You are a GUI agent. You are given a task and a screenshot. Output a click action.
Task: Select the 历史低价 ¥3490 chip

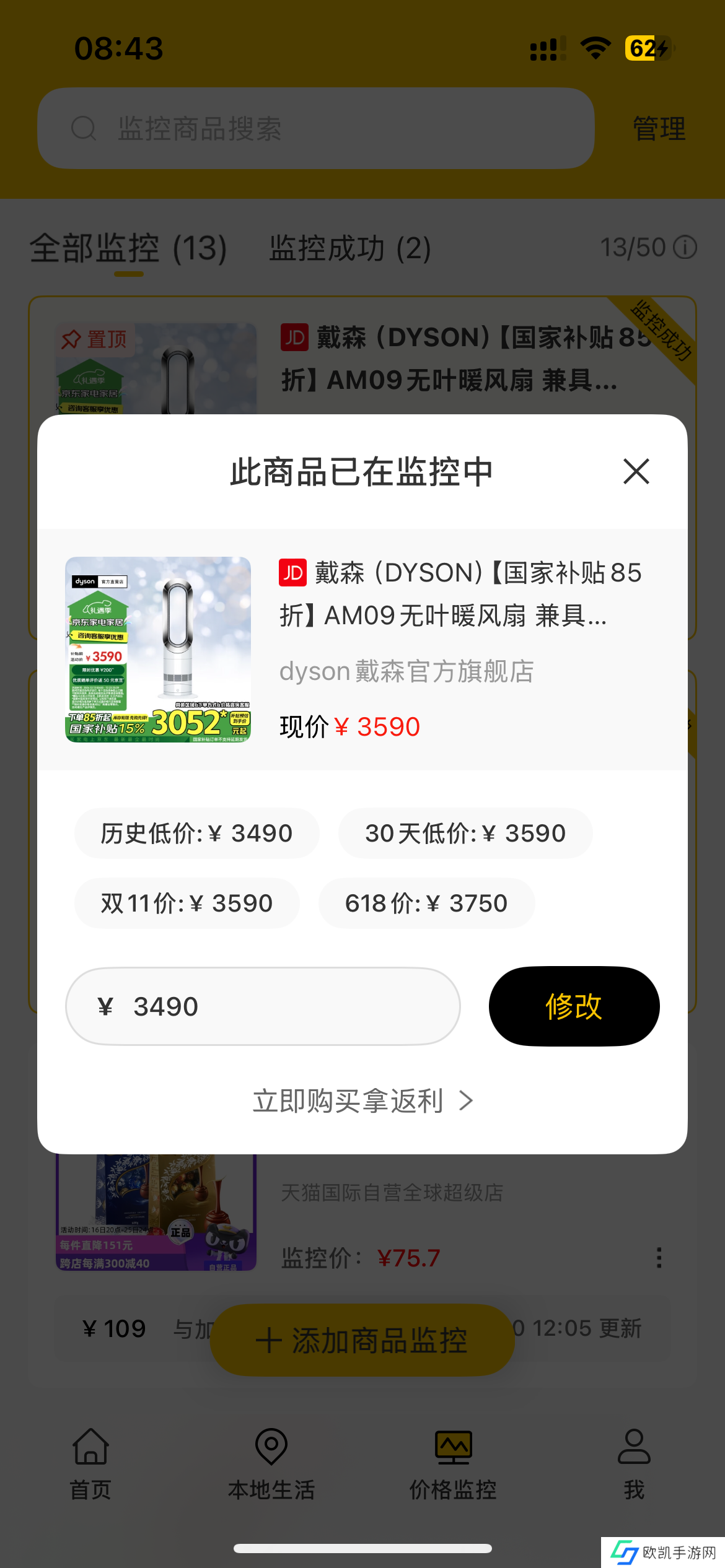pyautogui.click(x=196, y=834)
